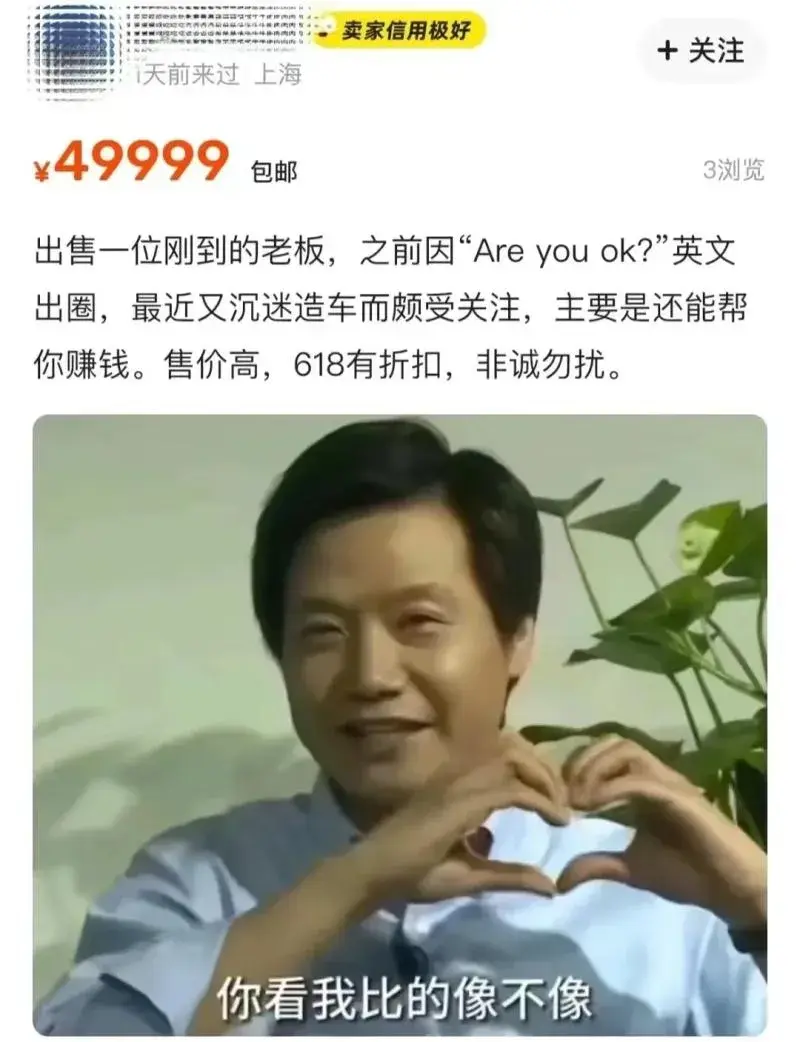This screenshot has height=1042, width=800.
Task: Follow this seller with 关注 button
Action: [701, 51]
